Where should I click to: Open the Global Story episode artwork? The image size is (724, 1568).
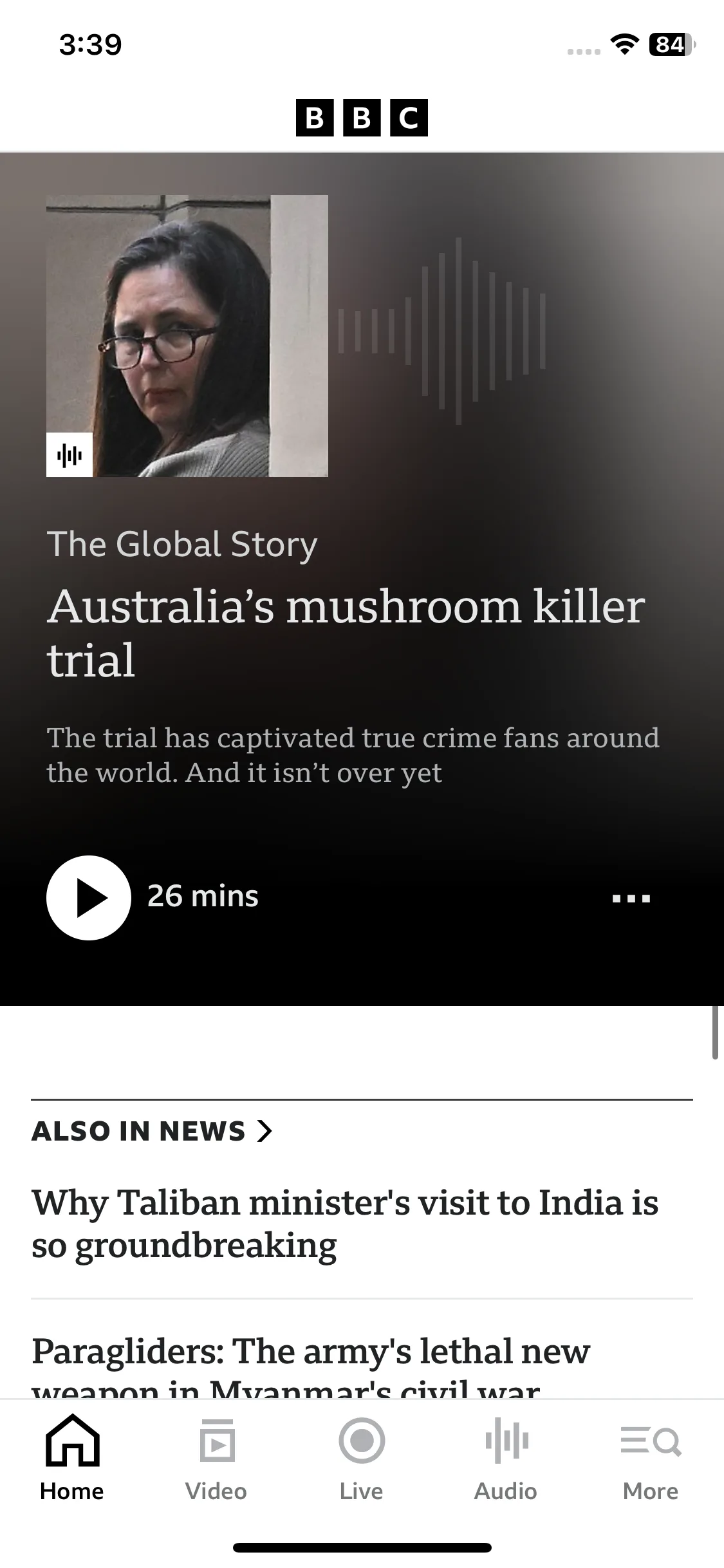coord(187,336)
